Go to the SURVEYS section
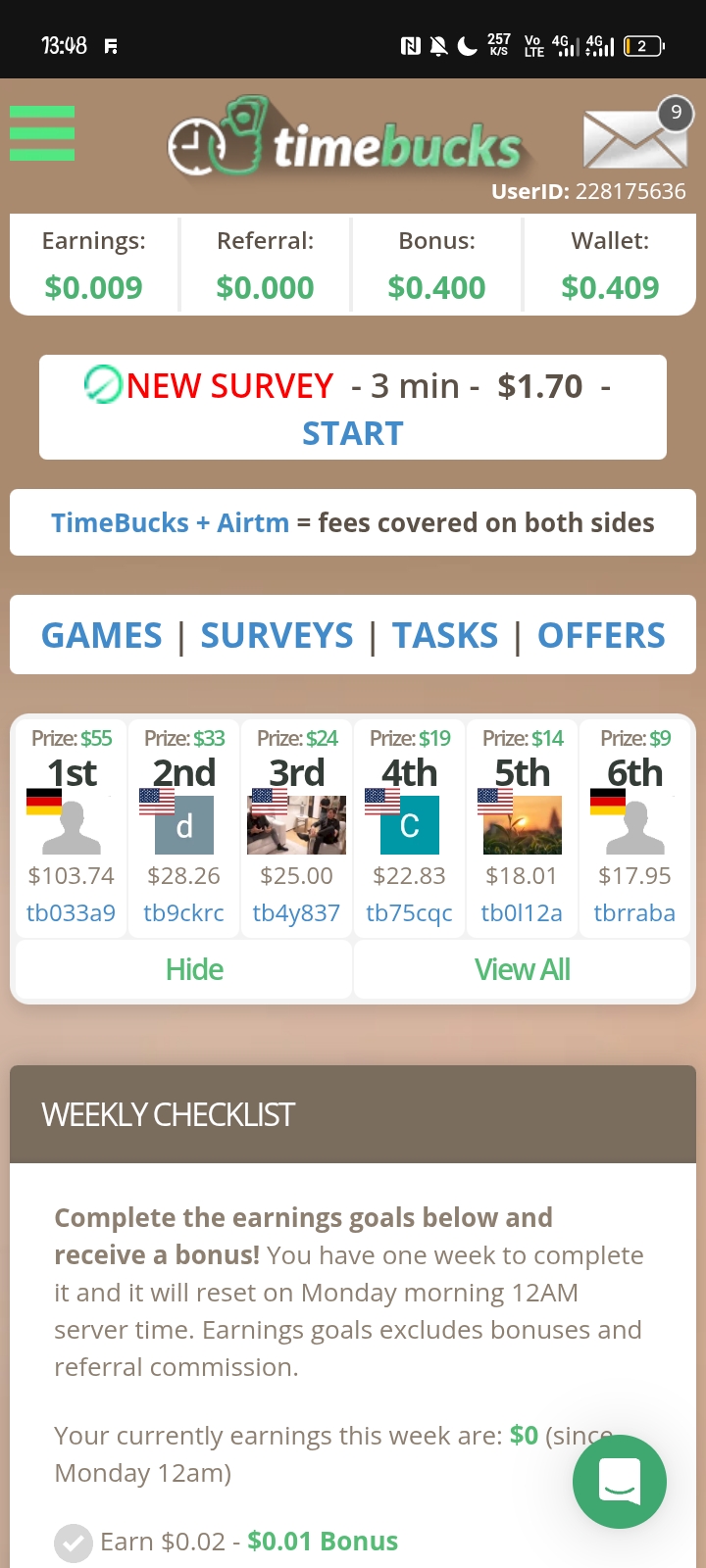 click(277, 636)
